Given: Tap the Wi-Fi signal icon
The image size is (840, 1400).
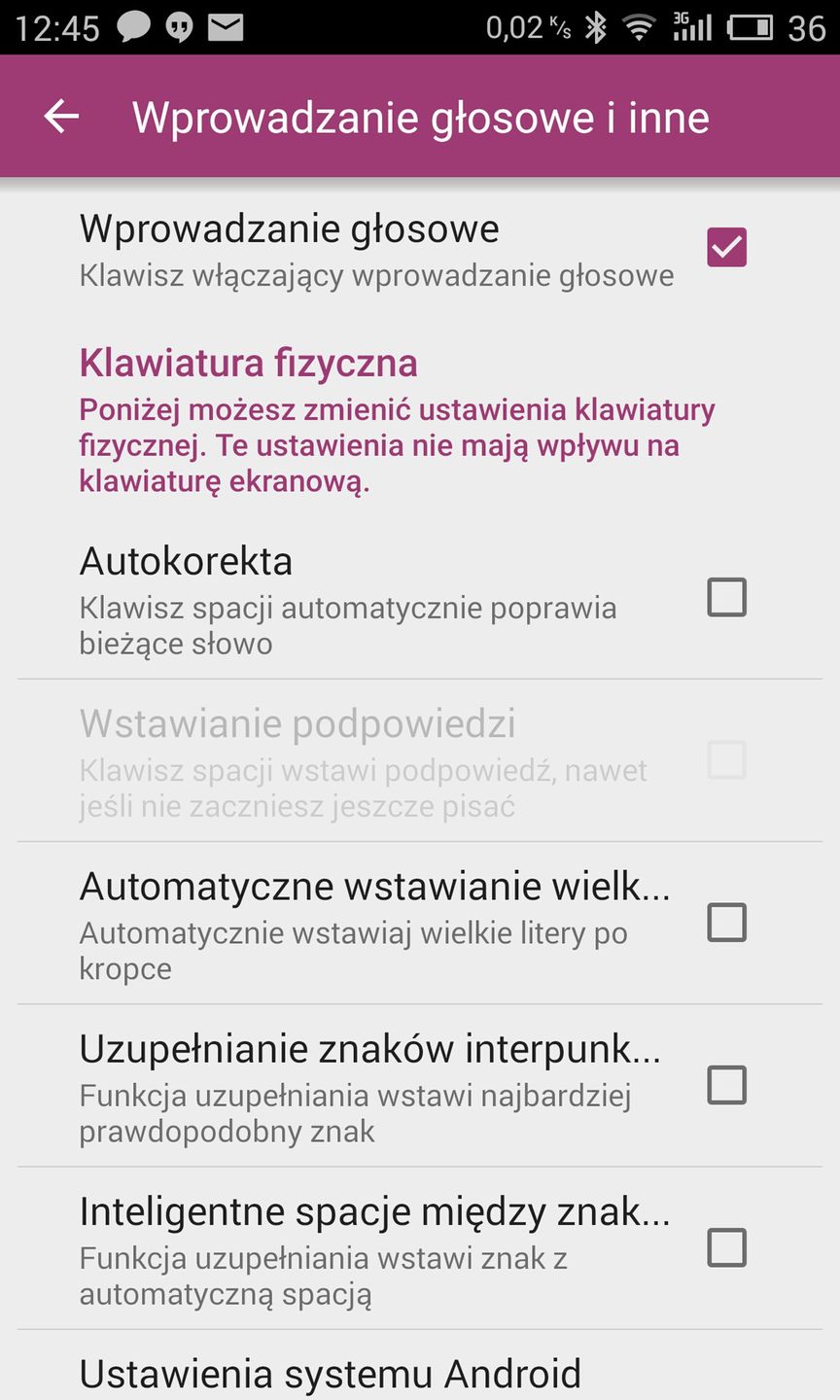Looking at the screenshot, I should click(x=642, y=26).
